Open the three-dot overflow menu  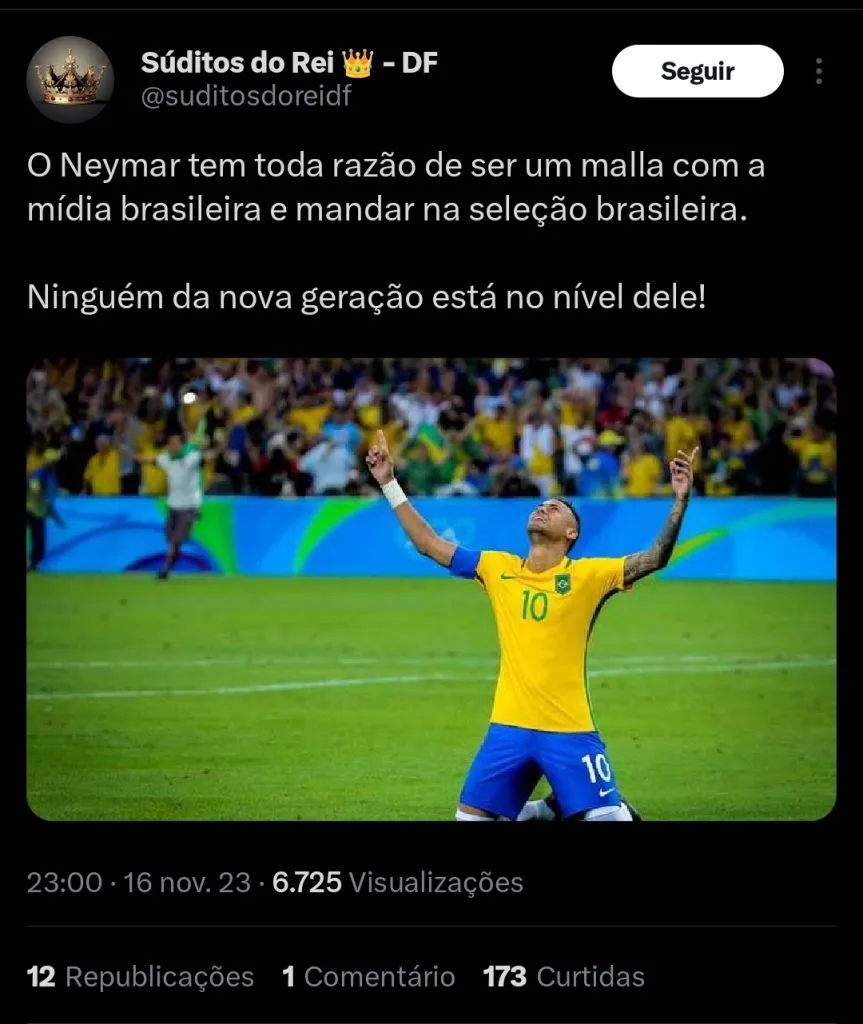pyautogui.click(x=818, y=71)
